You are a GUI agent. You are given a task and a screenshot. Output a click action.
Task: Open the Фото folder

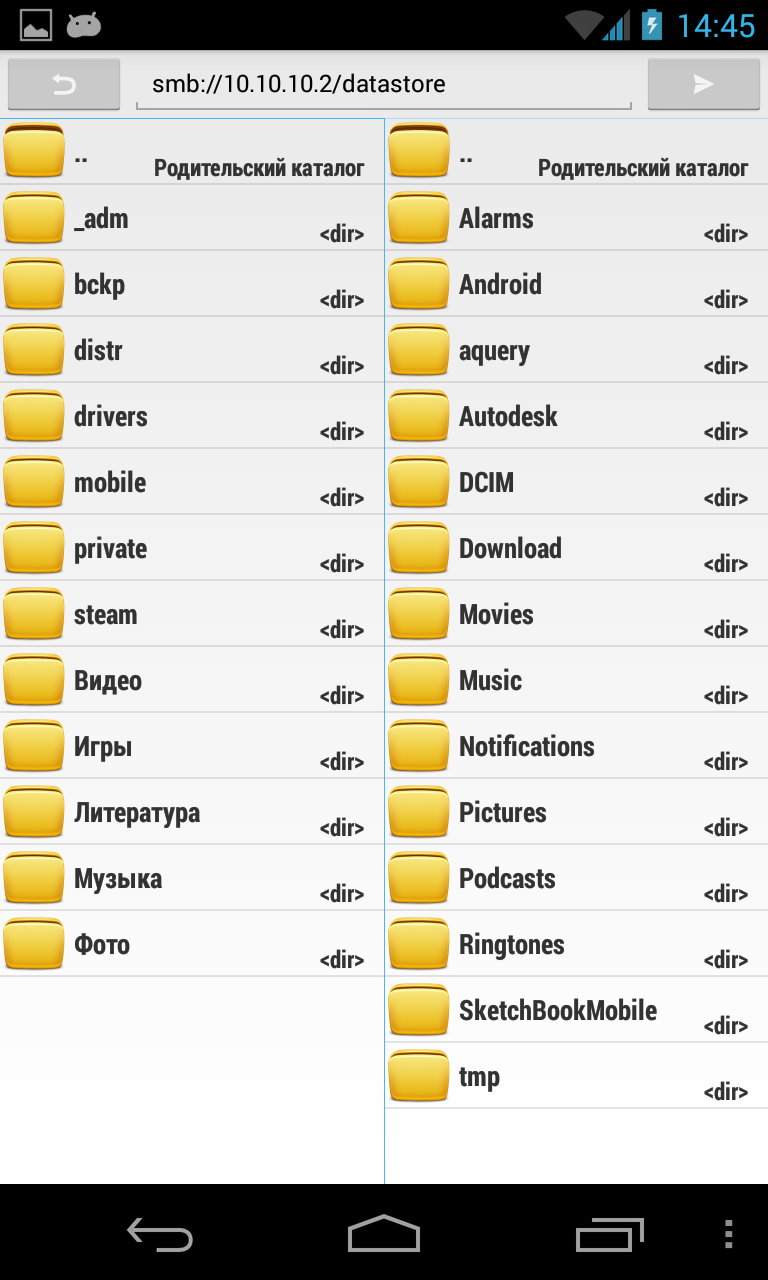(x=192, y=944)
